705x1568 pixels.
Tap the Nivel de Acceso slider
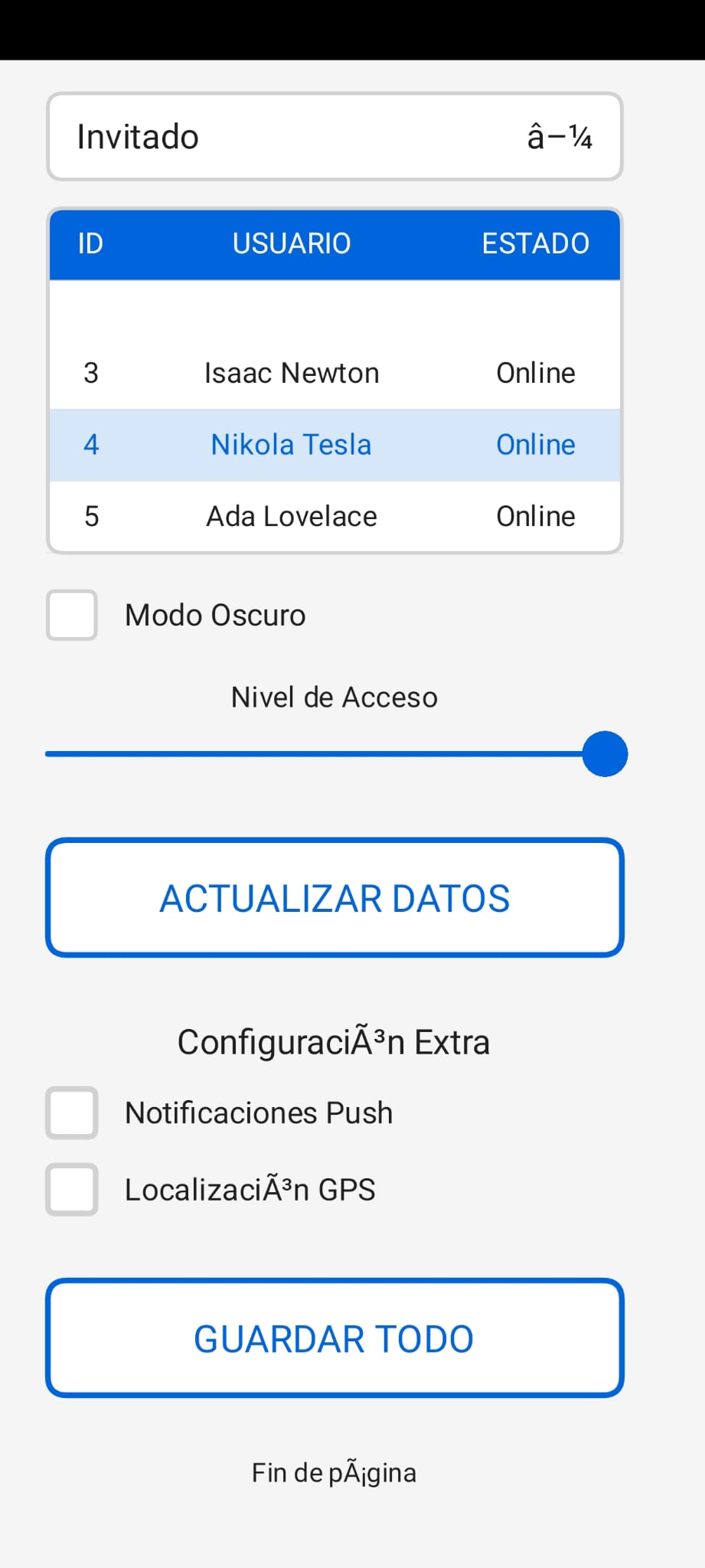(335, 754)
